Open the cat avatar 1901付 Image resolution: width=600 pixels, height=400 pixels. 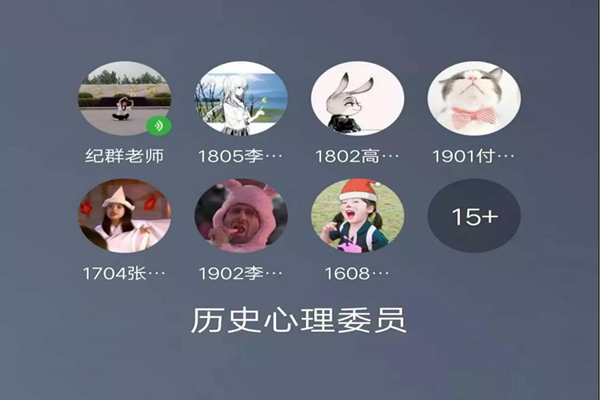click(x=474, y=98)
